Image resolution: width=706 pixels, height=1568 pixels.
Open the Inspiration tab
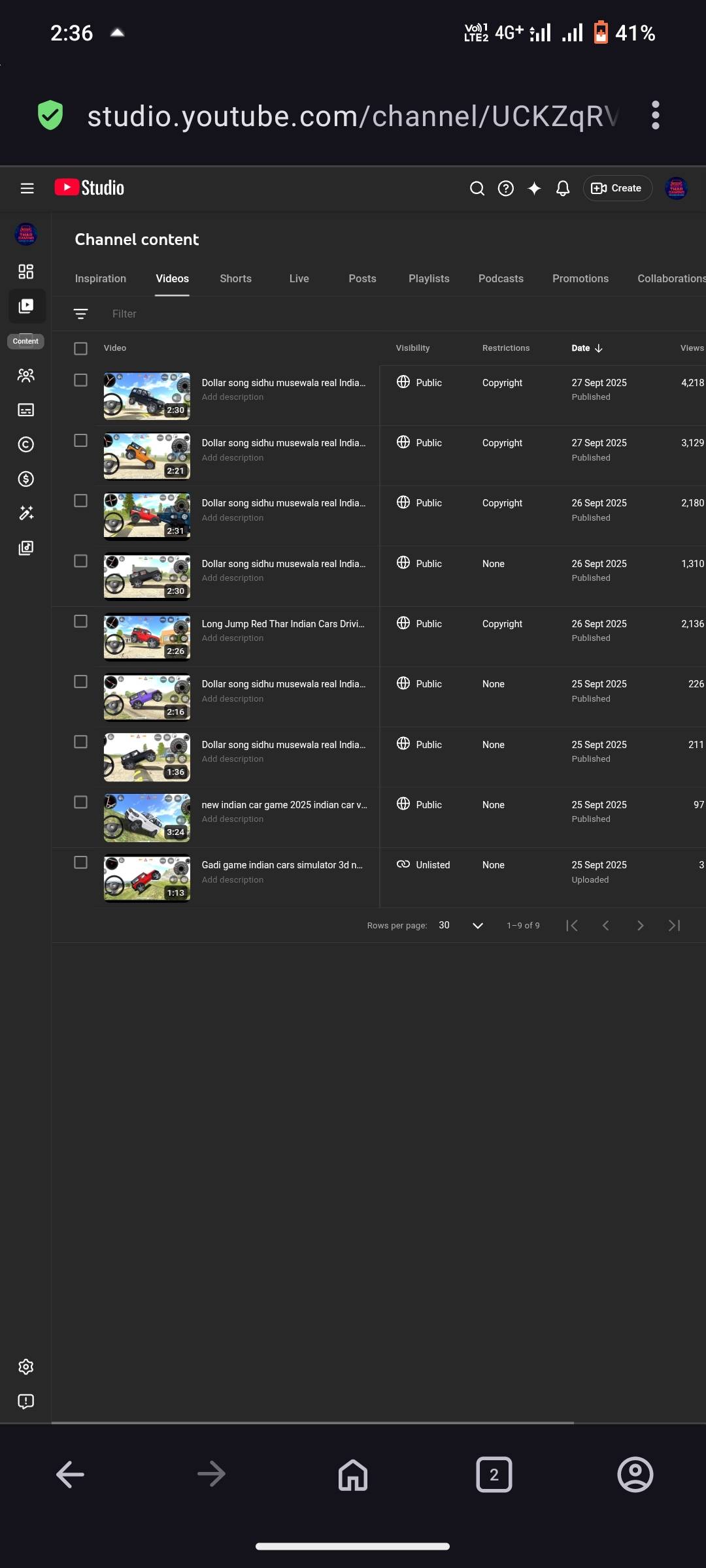[x=101, y=278]
